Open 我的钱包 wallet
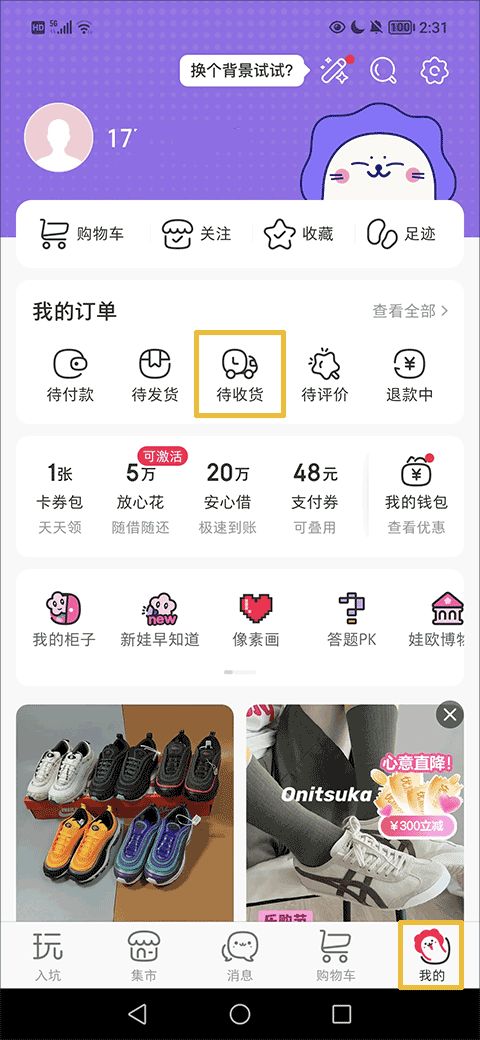This screenshot has height=1040, width=480. (x=416, y=495)
